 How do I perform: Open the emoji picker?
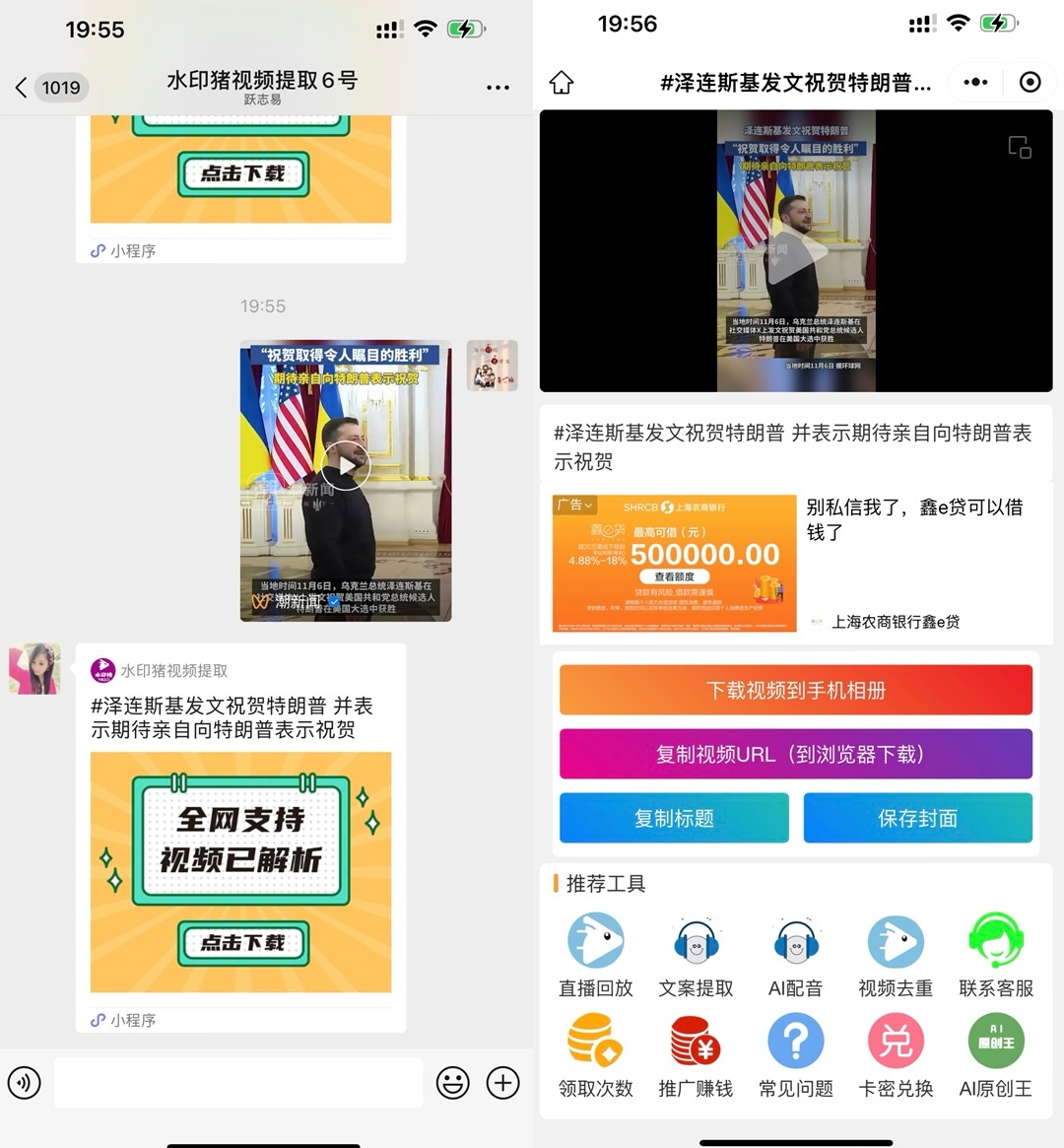[x=453, y=1083]
